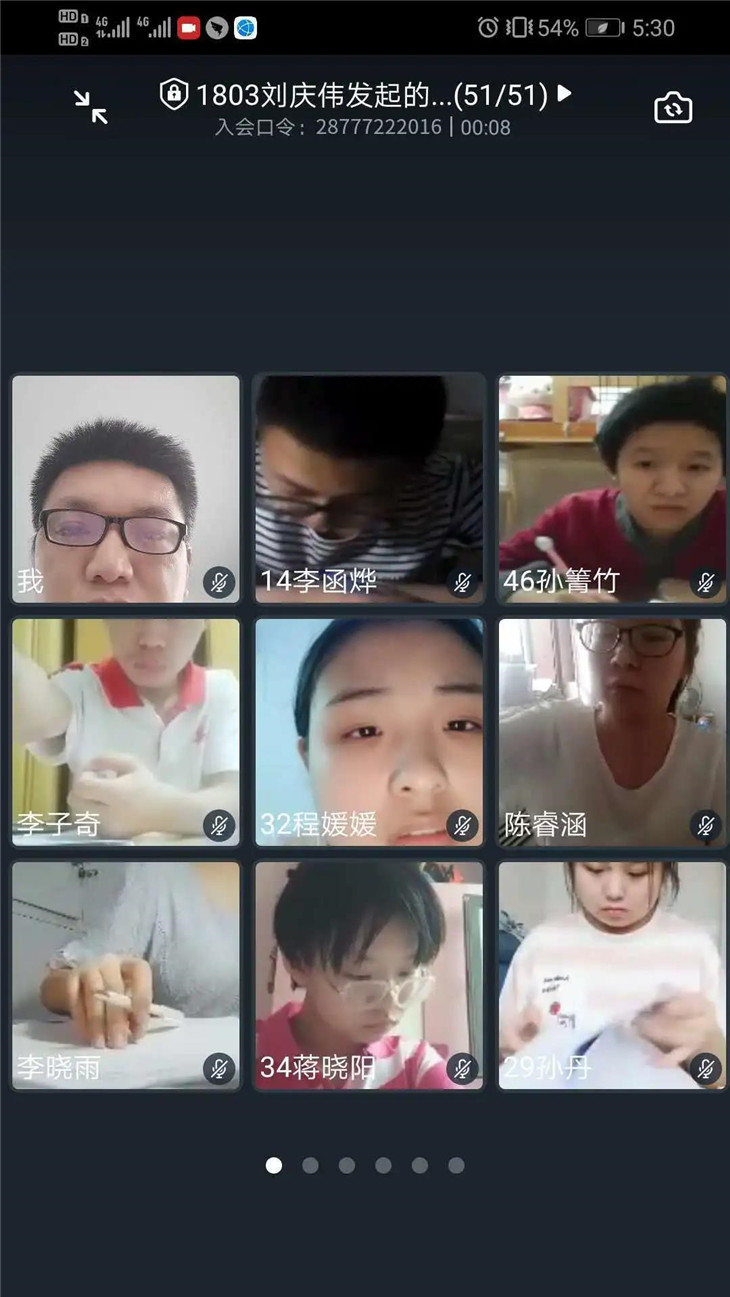
Task: Open the video tile of 32程媛媛
Action: click(369, 732)
